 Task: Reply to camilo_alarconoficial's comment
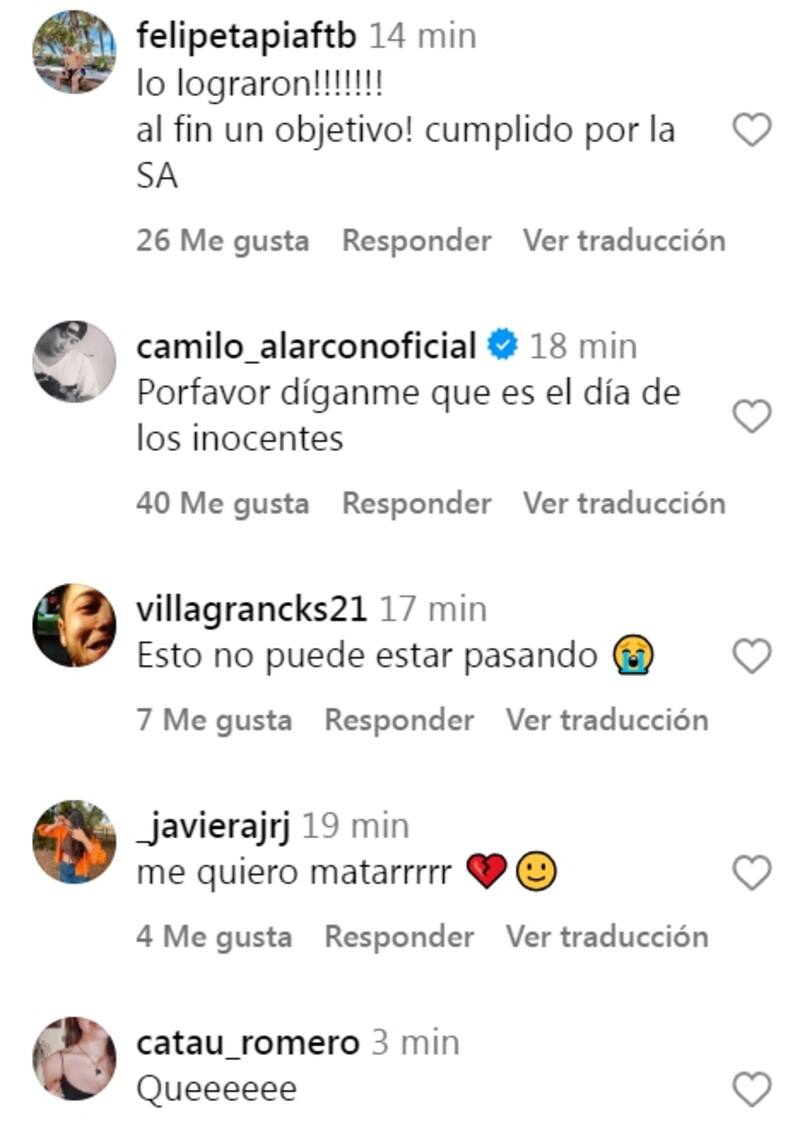pos(416,503)
